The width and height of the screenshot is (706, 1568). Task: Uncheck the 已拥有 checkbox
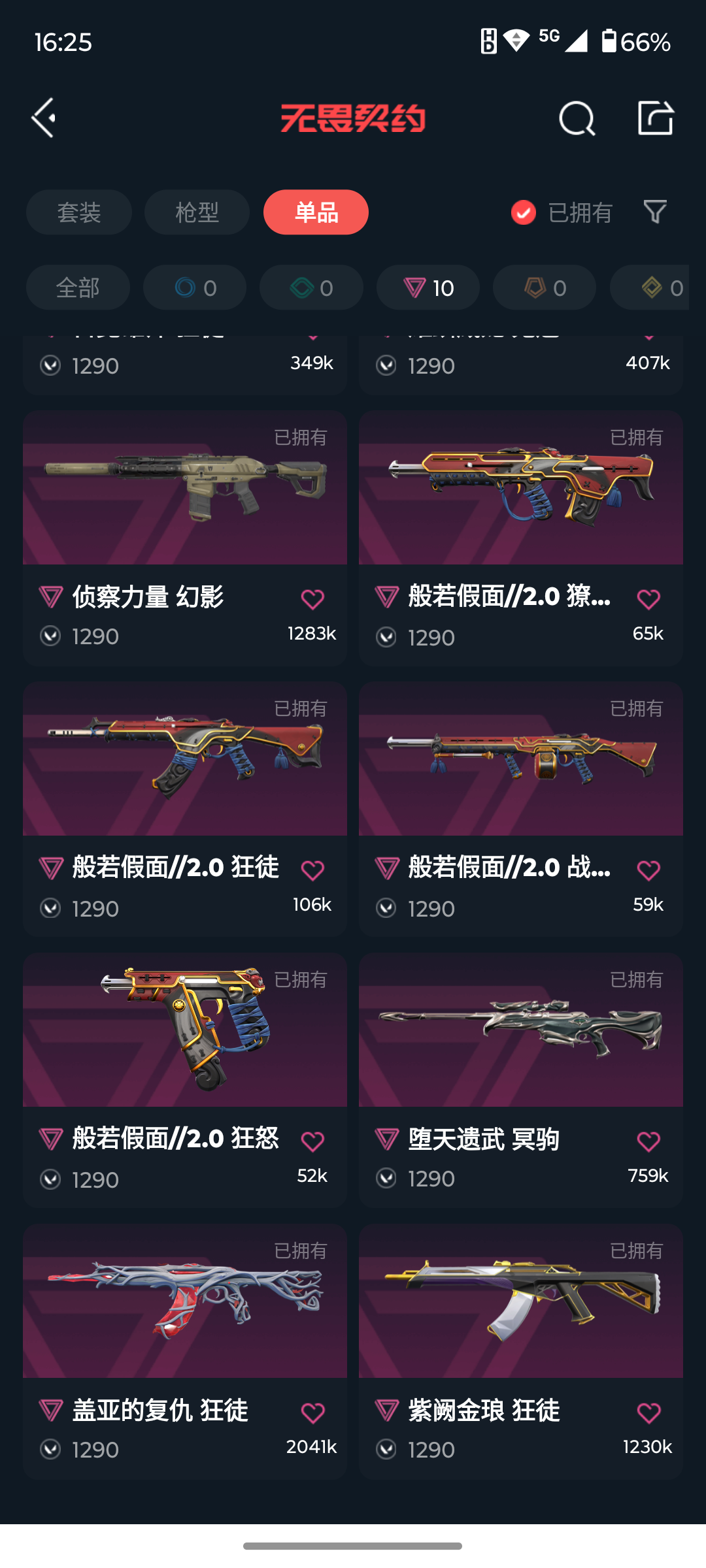click(524, 212)
